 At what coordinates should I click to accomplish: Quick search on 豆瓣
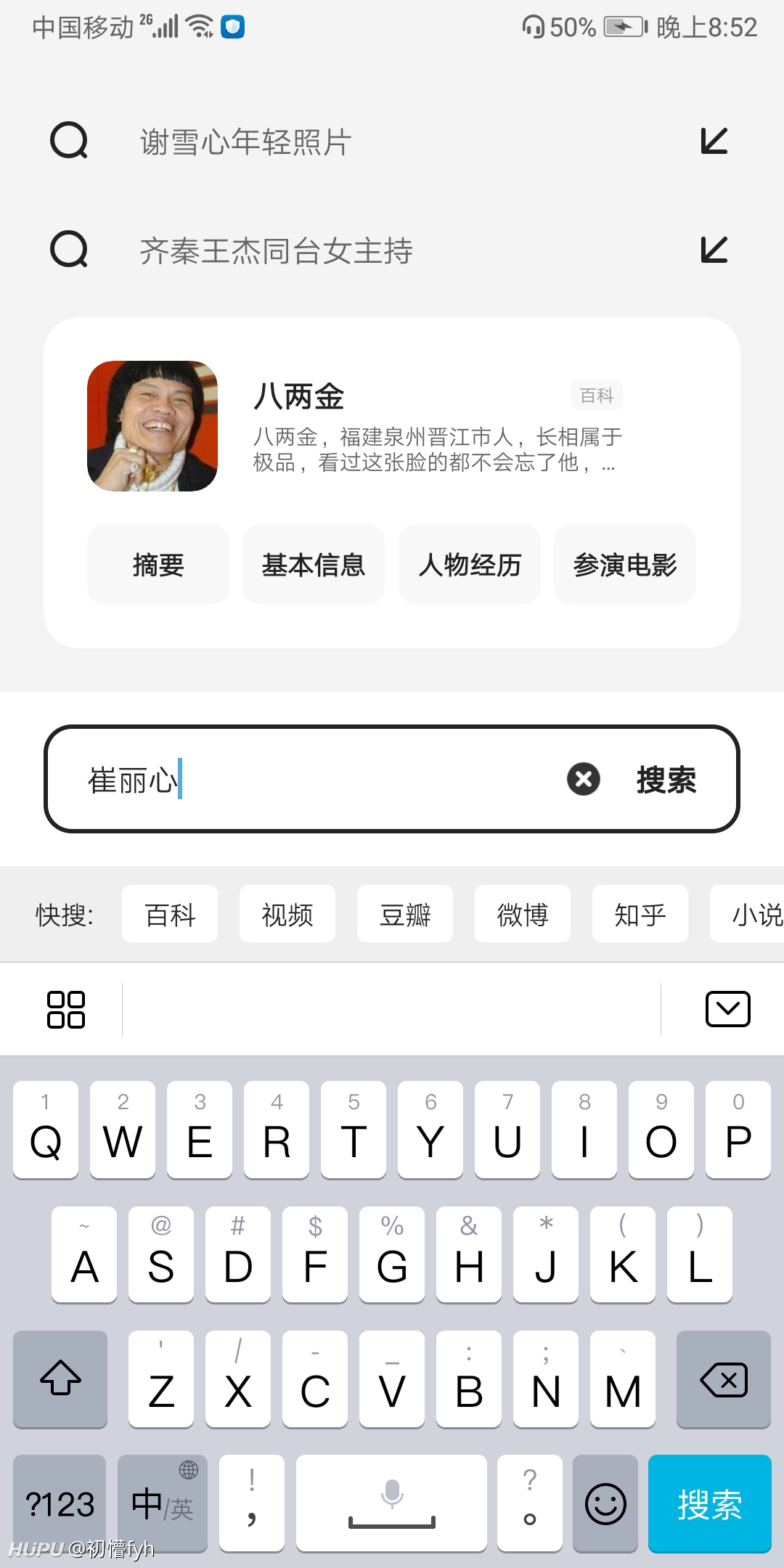click(x=405, y=914)
